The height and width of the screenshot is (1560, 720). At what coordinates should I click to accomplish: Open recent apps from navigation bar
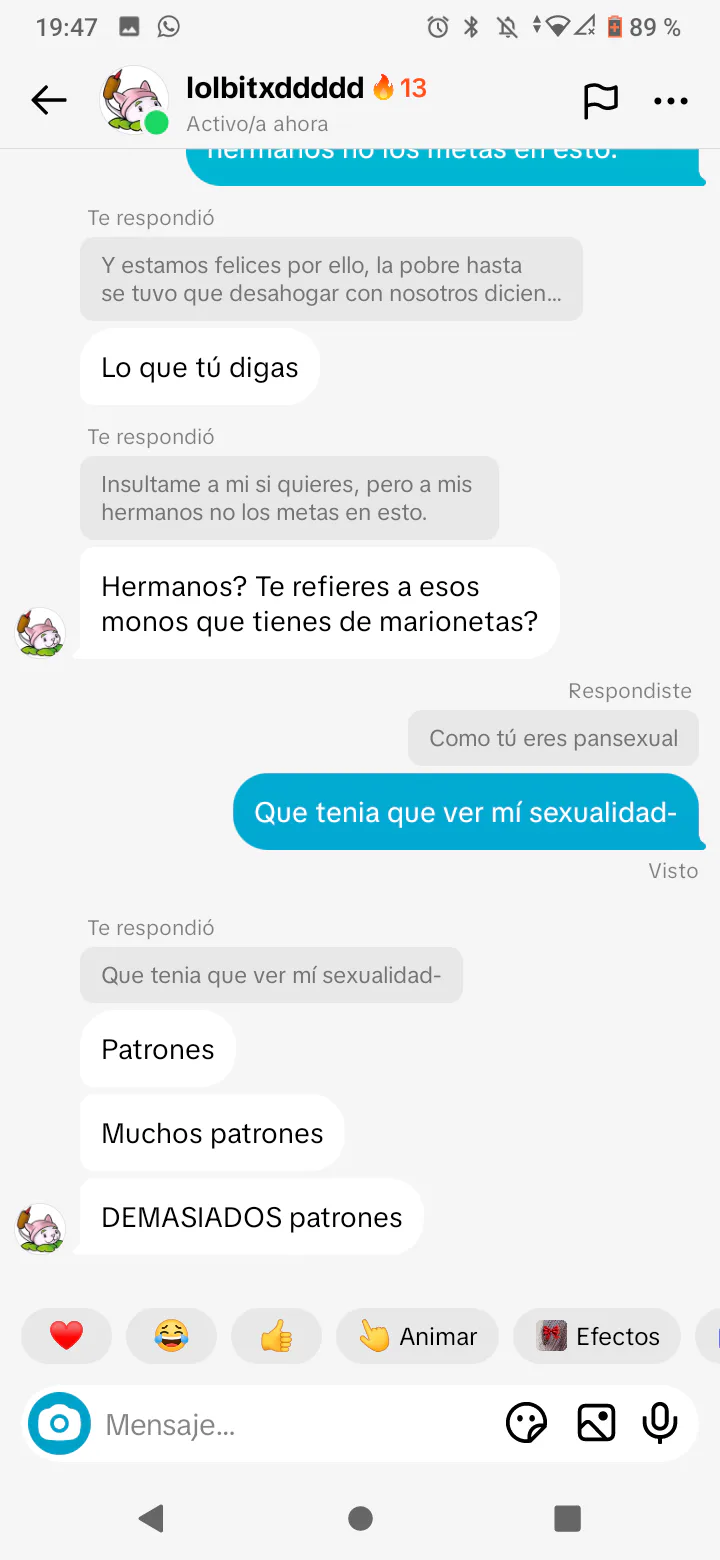[567, 1519]
